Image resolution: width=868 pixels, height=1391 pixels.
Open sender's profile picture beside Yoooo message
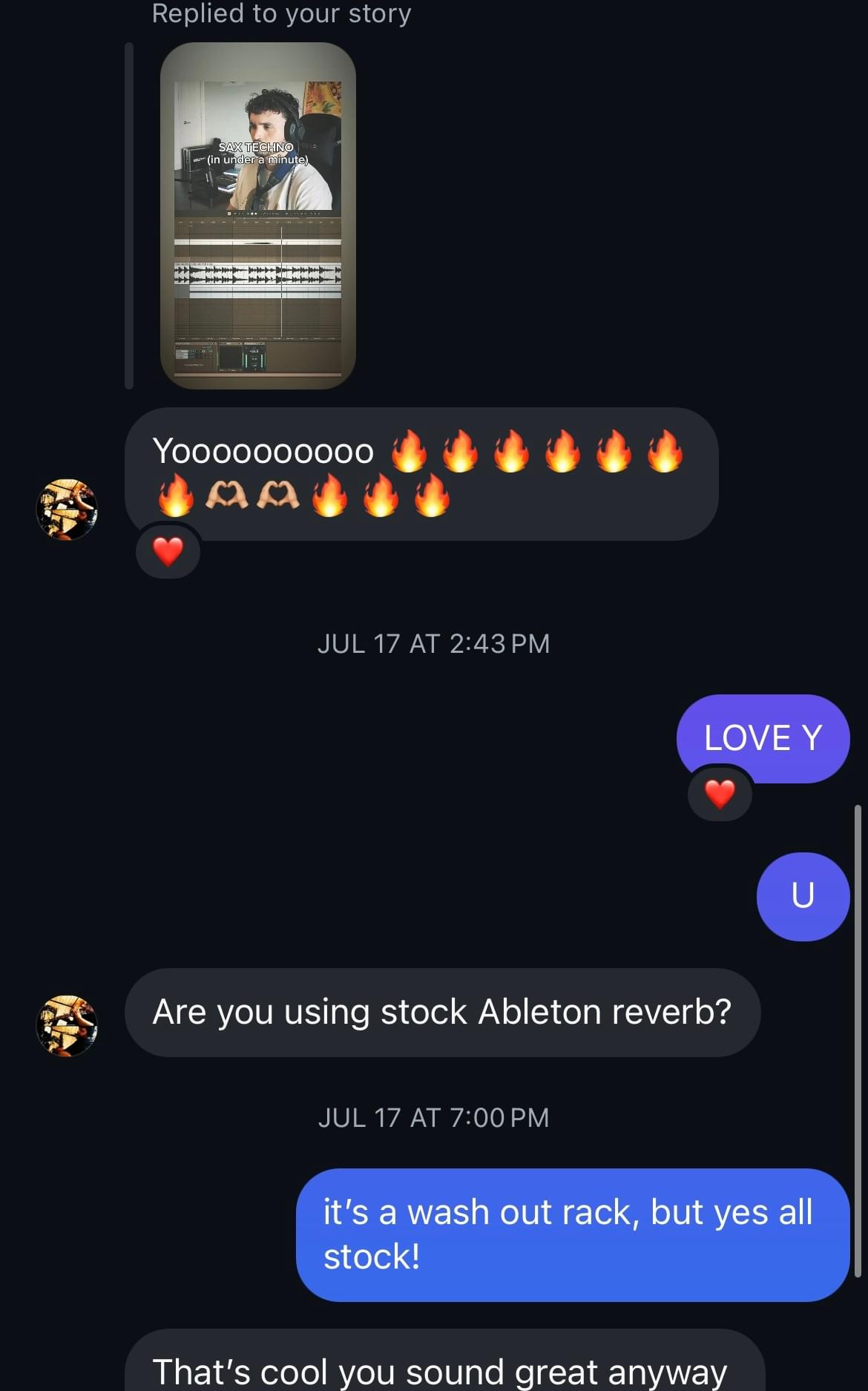(67, 509)
